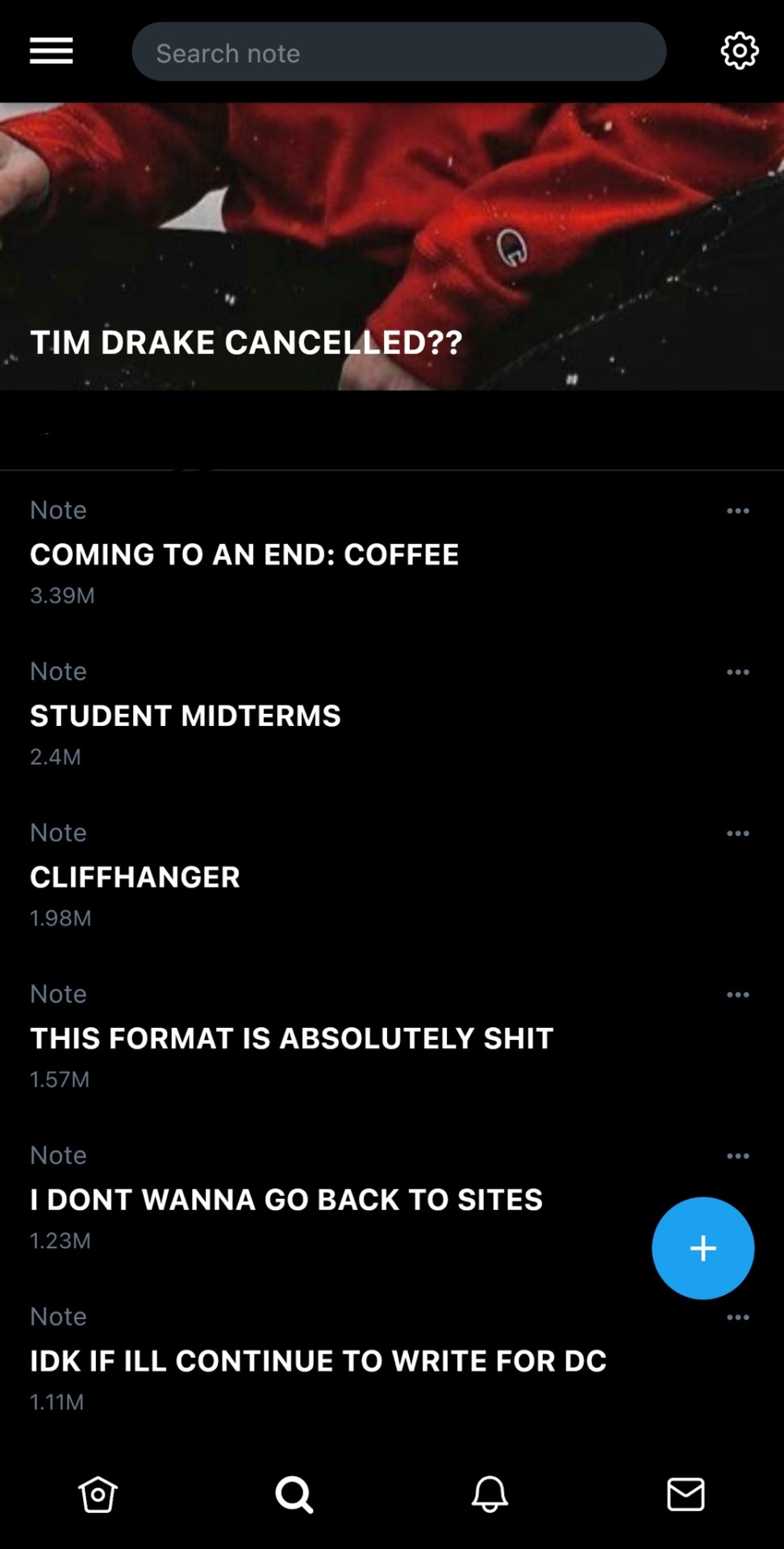Open the messages envelope tab

point(686,1494)
